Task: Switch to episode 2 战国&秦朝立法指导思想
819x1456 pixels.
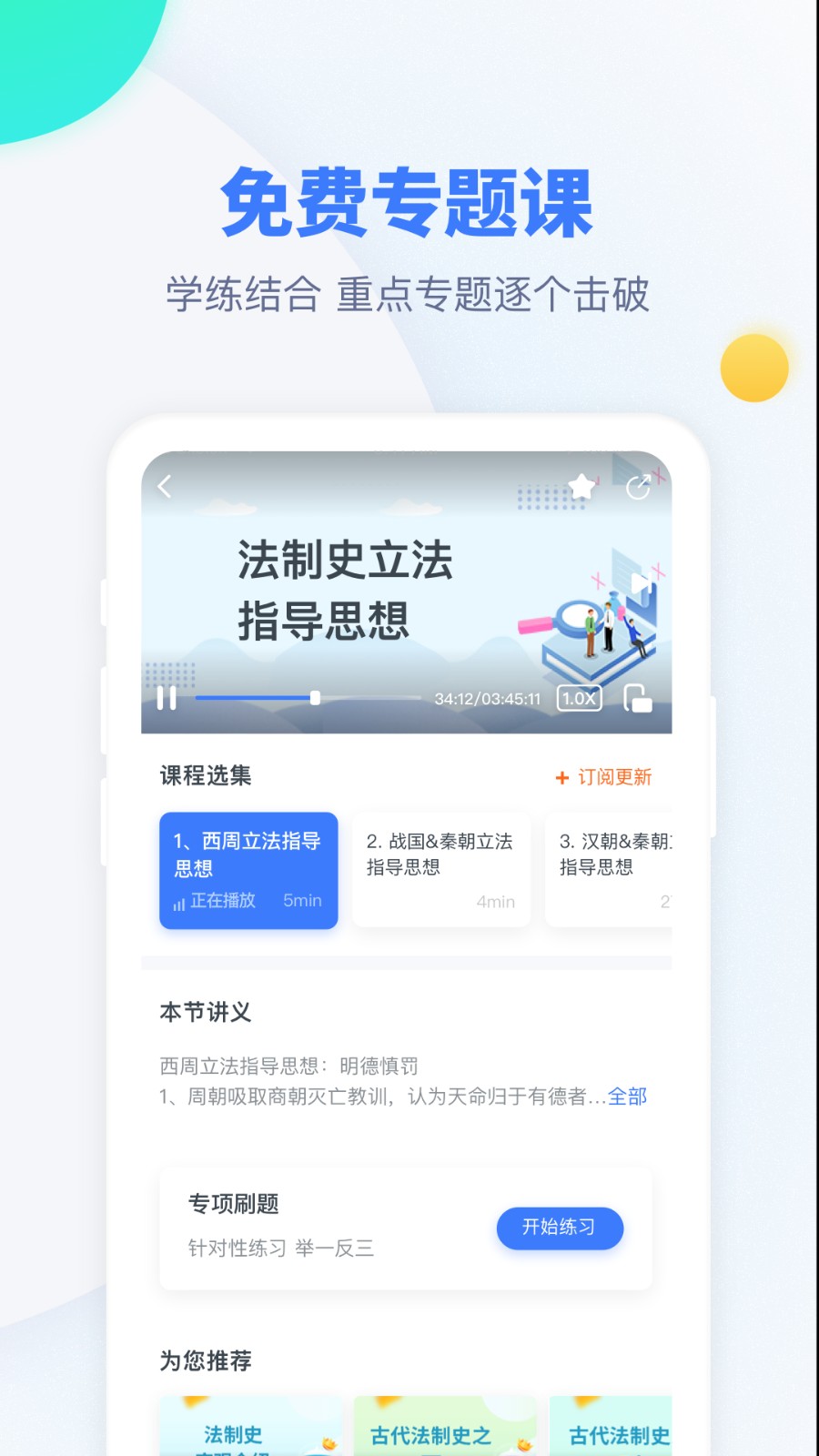Action: 442,870
